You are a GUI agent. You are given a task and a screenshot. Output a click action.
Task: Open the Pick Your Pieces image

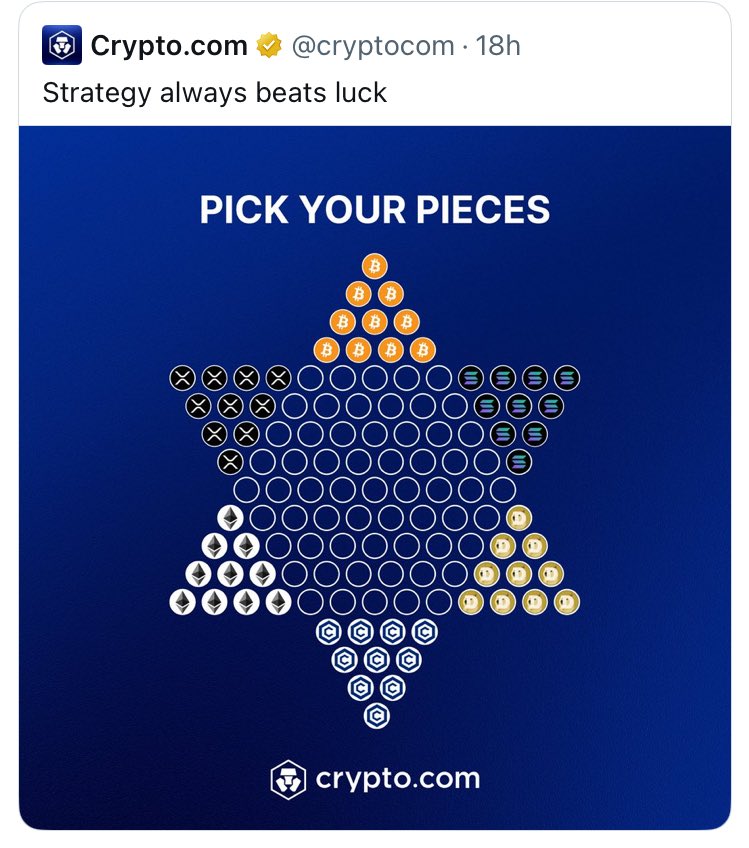pyautogui.click(x=375, y=477)
